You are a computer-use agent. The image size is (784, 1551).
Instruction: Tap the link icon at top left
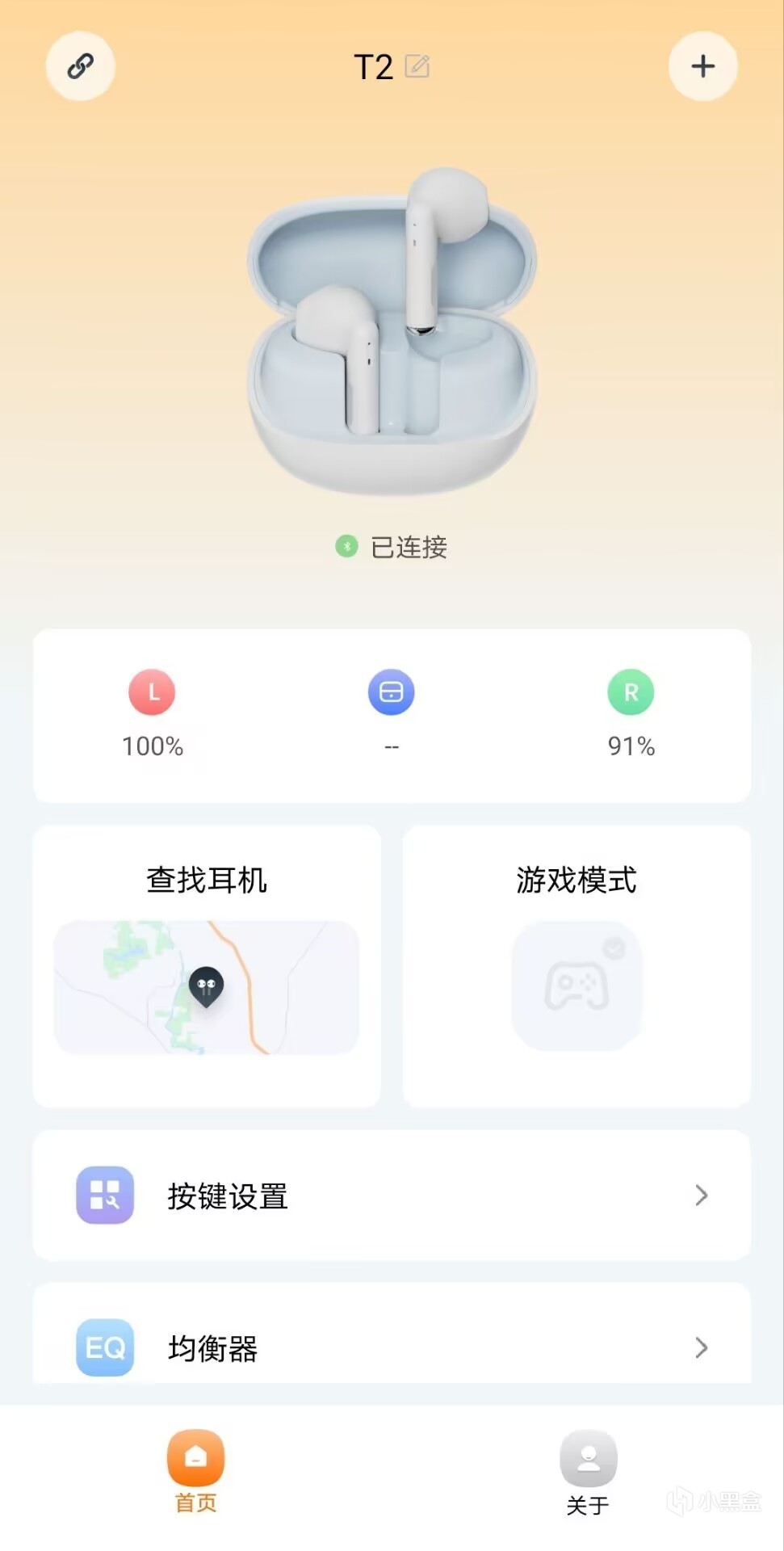(80, 66)
